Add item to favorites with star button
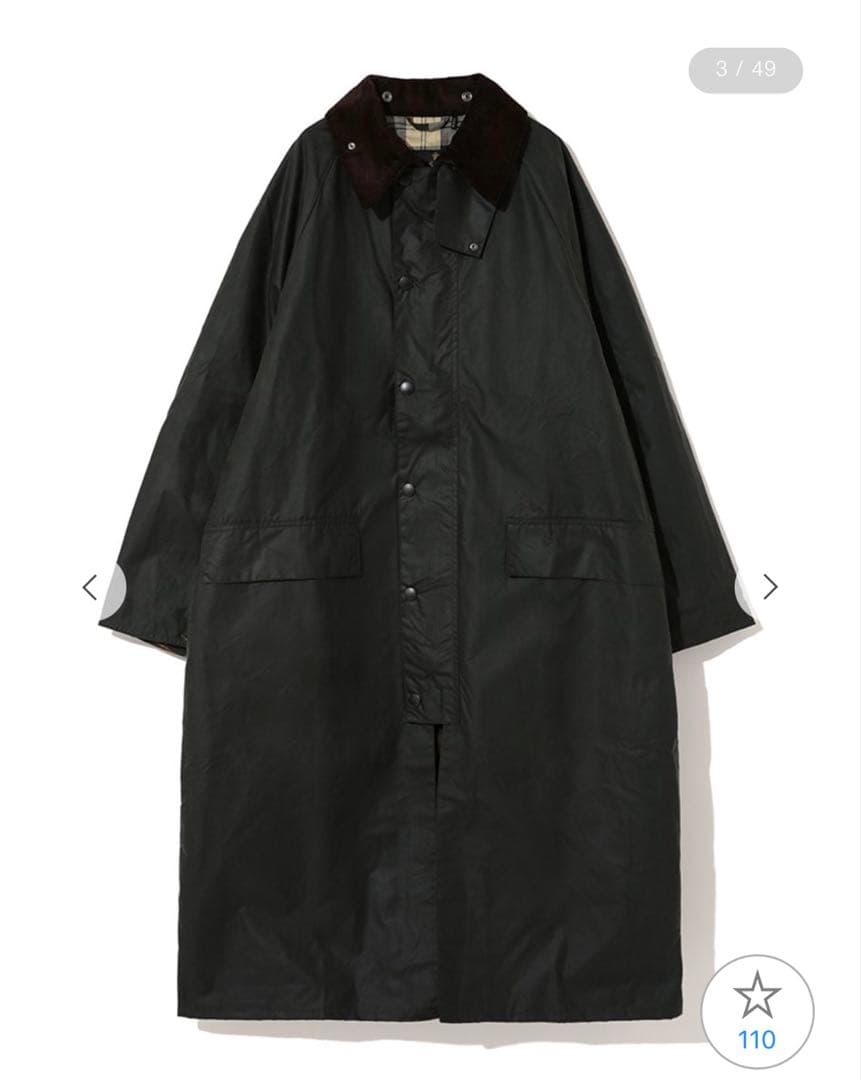This screenshot has width=861, height=1080. point(757,1010)
